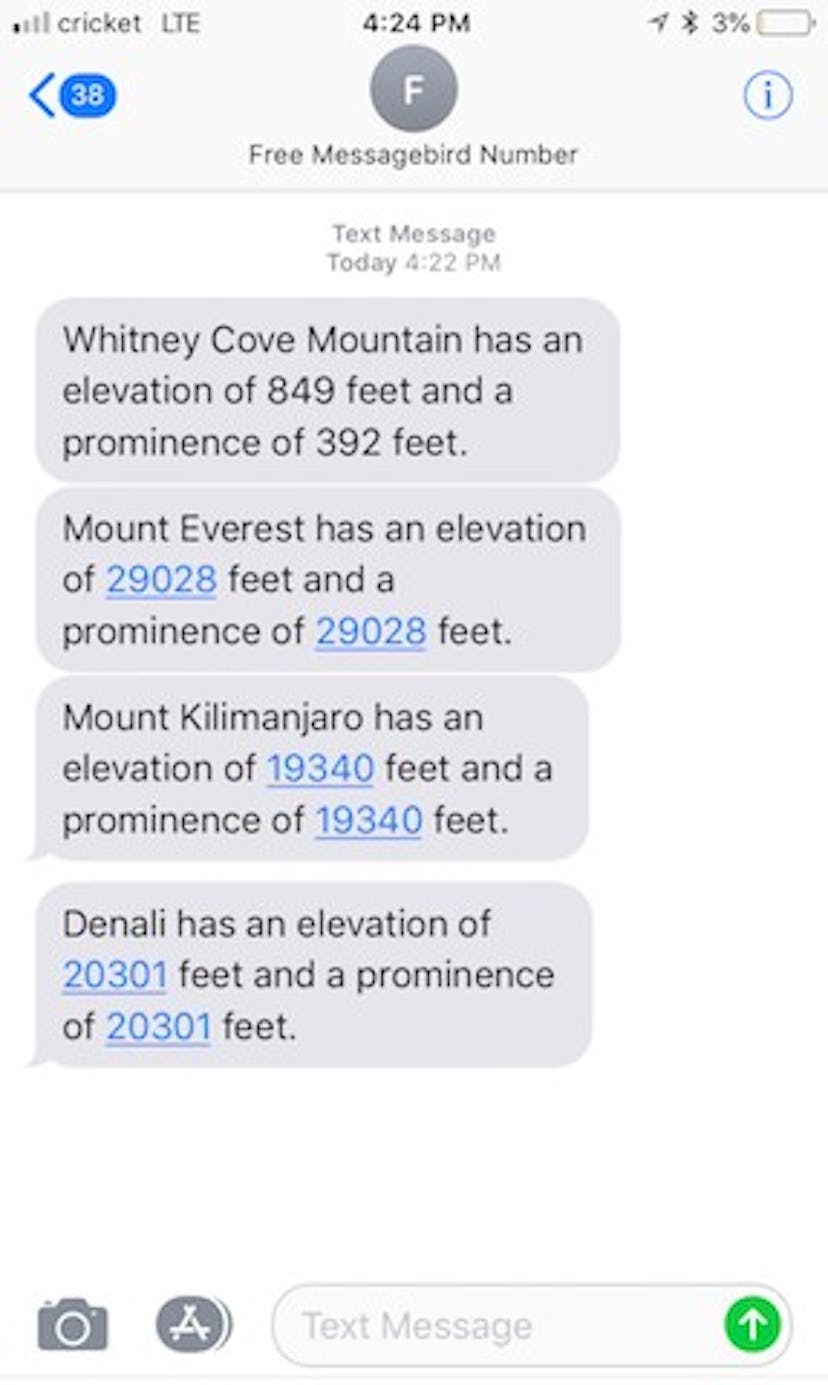The width and height of the screenshot is (828, 1385).
Task: Send the message with green arrow
Action: (x=752, y=1325)
